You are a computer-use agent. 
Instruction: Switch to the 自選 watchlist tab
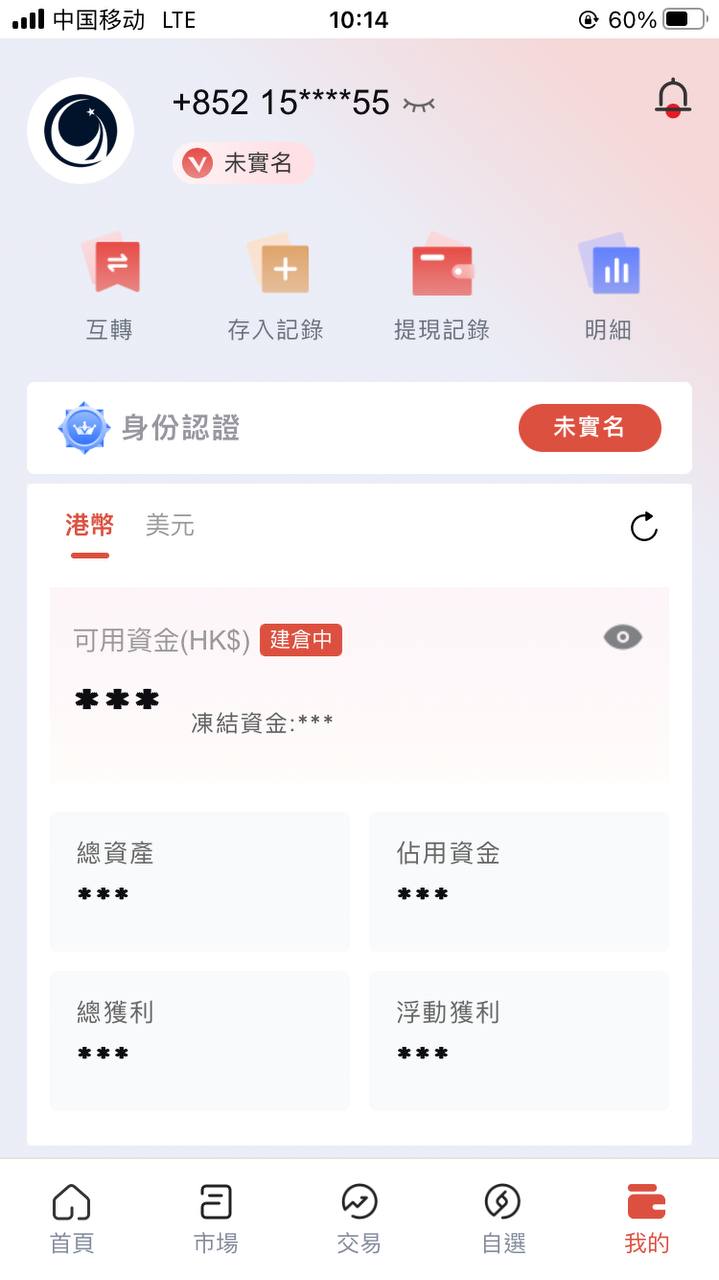coord(502,1218)
